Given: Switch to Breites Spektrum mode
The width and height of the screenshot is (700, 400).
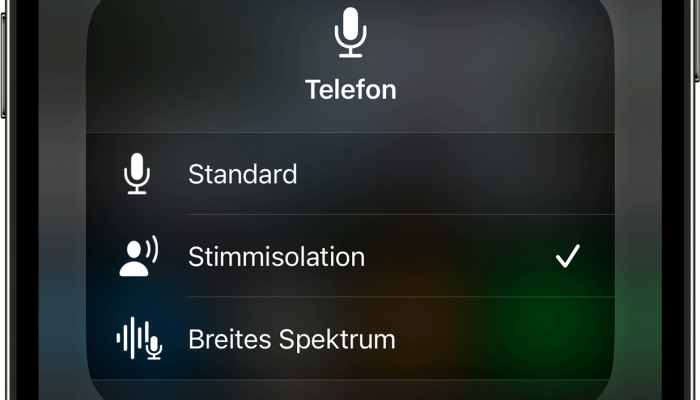Looking at the screenshot, I should pyautogui.click(x=291, y=339).
